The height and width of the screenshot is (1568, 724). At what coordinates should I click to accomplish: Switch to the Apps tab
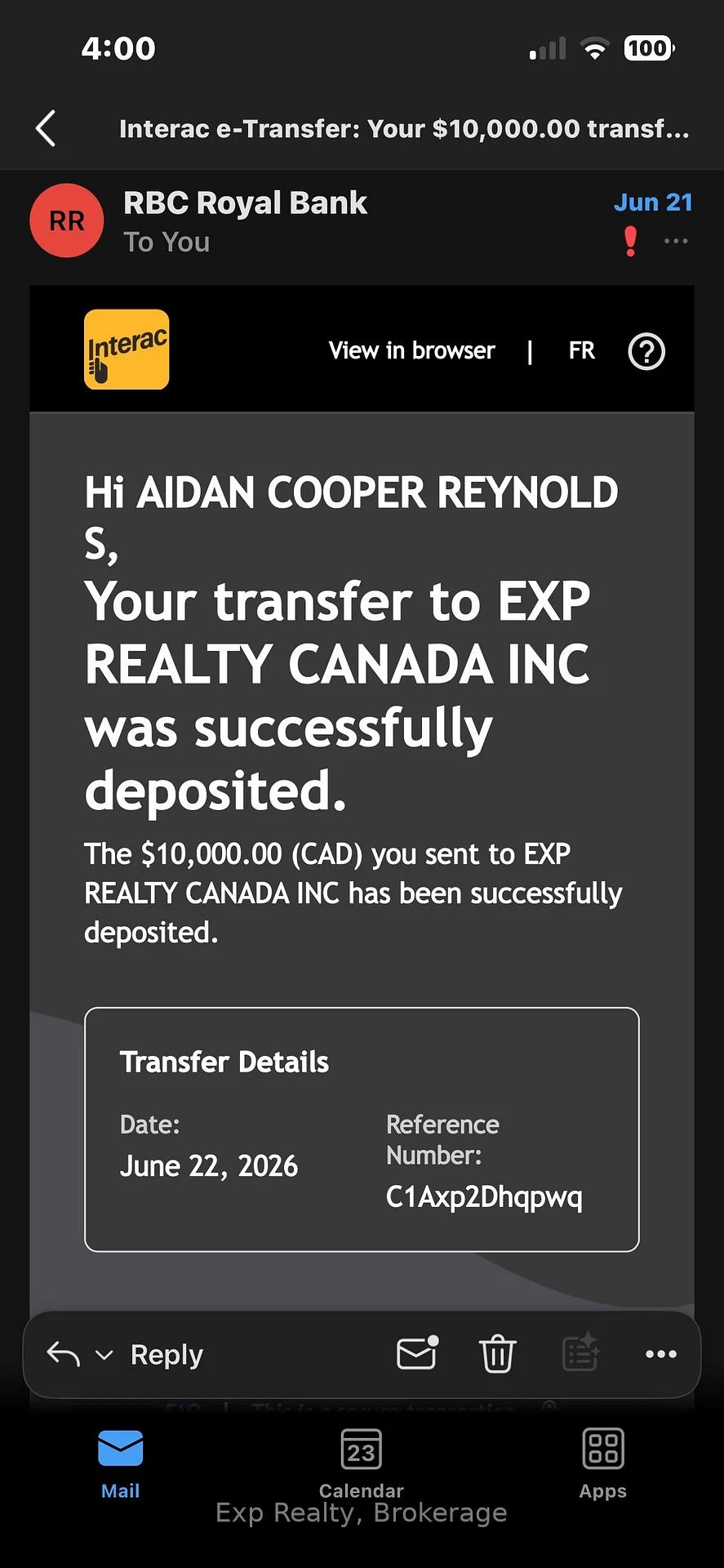point(603,1463)
